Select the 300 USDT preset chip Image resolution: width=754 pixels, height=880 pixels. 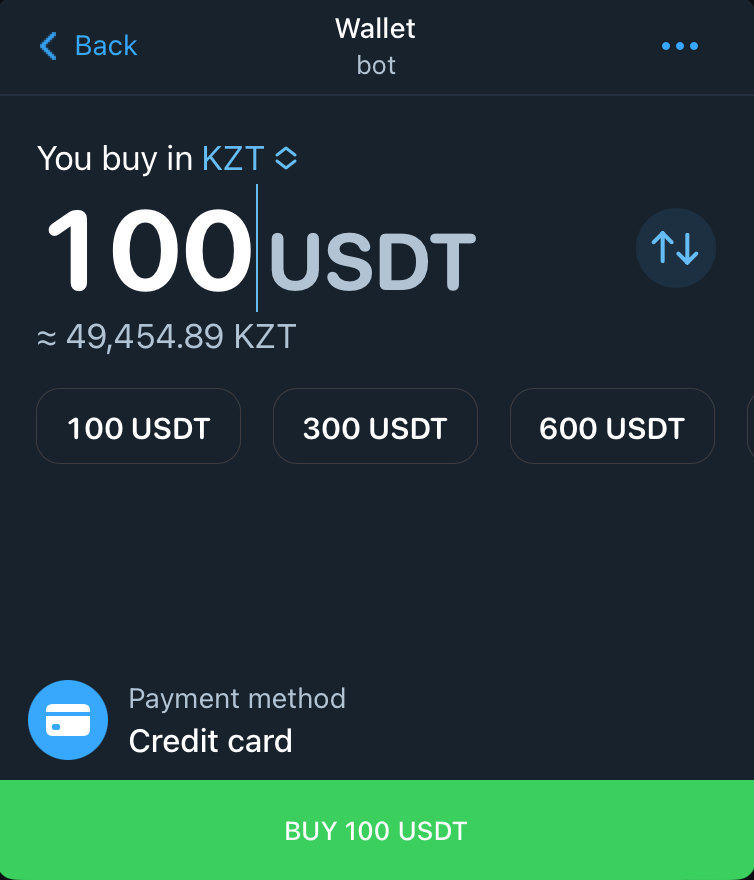(x=375, y=426)
